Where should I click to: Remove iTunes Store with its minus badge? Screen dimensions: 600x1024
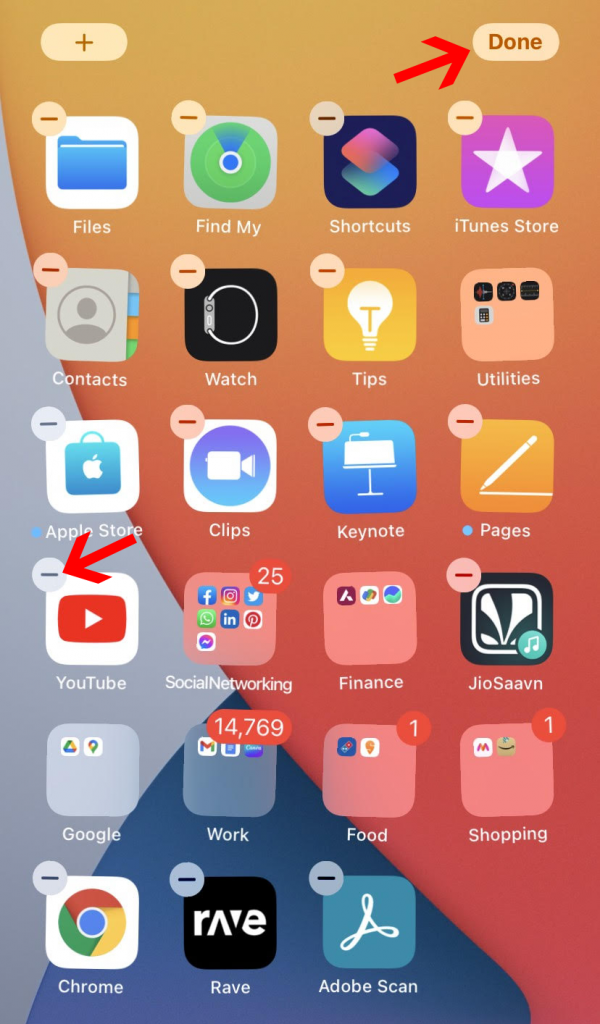coord(465,118)
